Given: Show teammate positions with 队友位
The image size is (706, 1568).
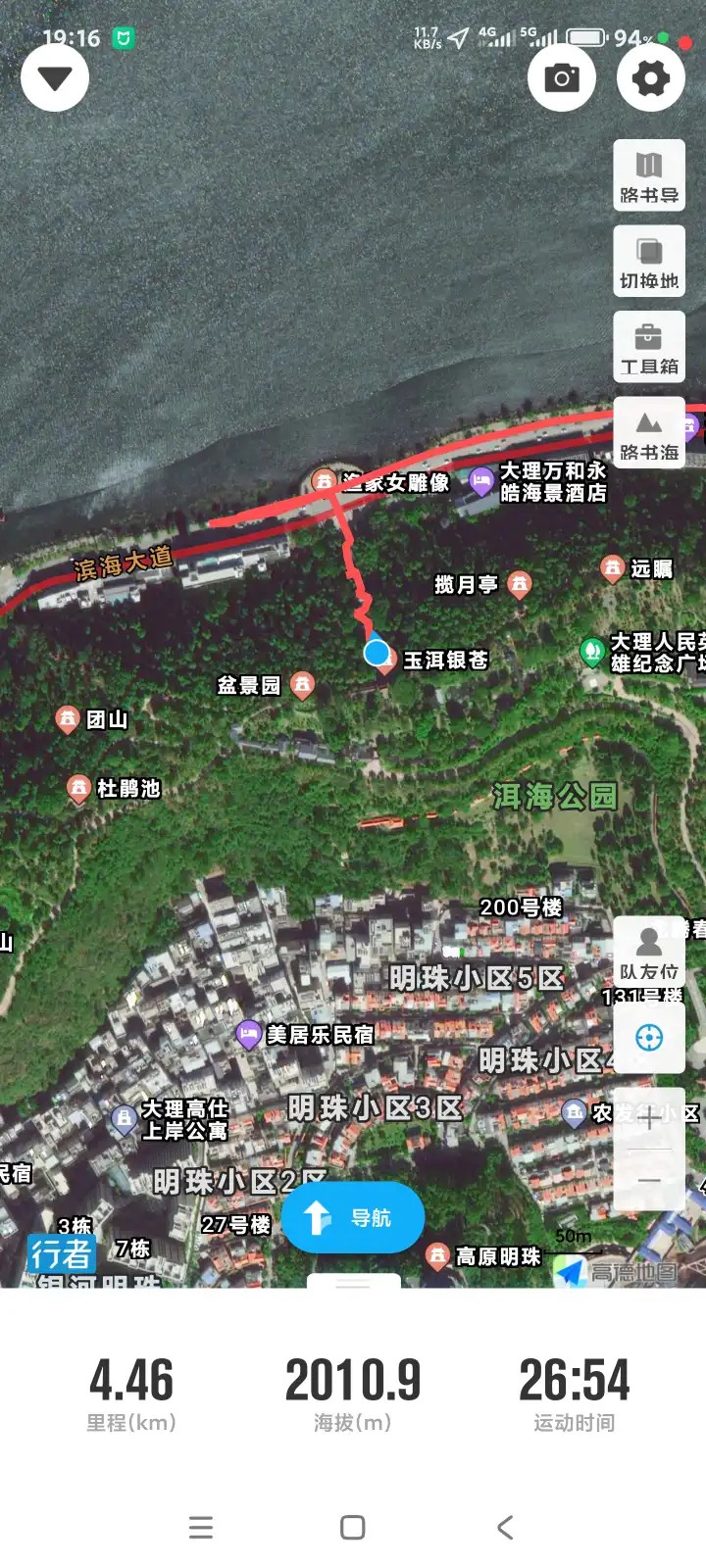Looking at the screenshot, I should (x=649, y=953).
